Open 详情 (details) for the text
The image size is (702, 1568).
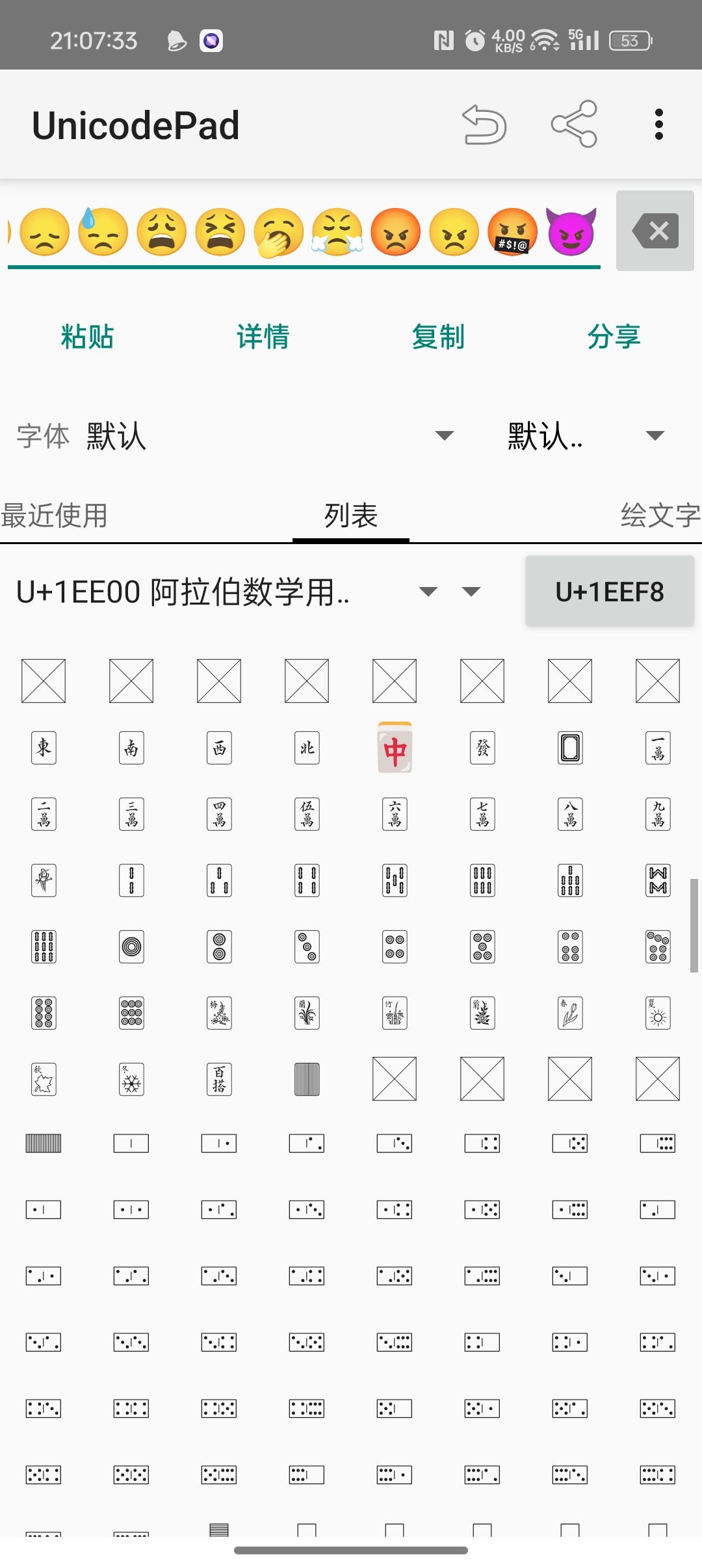263,337
